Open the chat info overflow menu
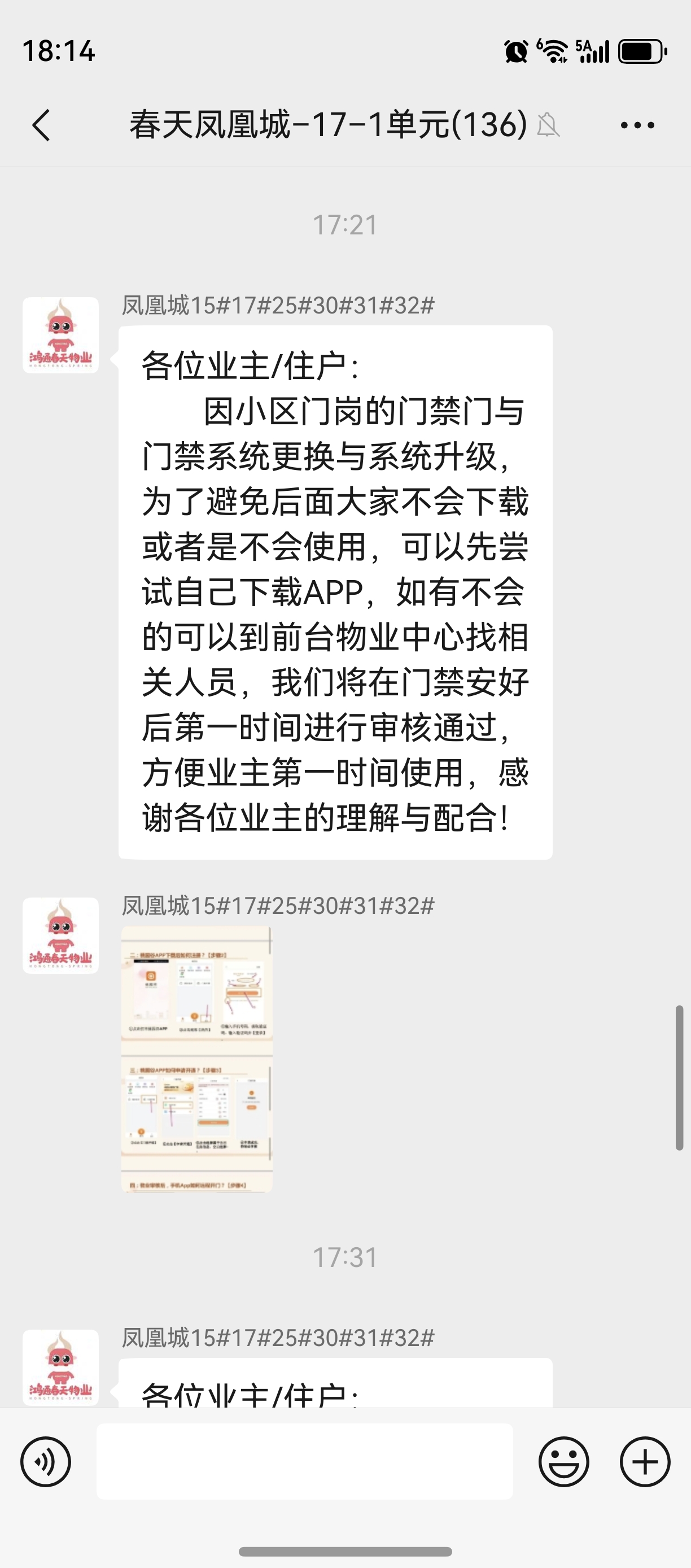Viewport: 691px width, 1568px height. coord(637,125)
